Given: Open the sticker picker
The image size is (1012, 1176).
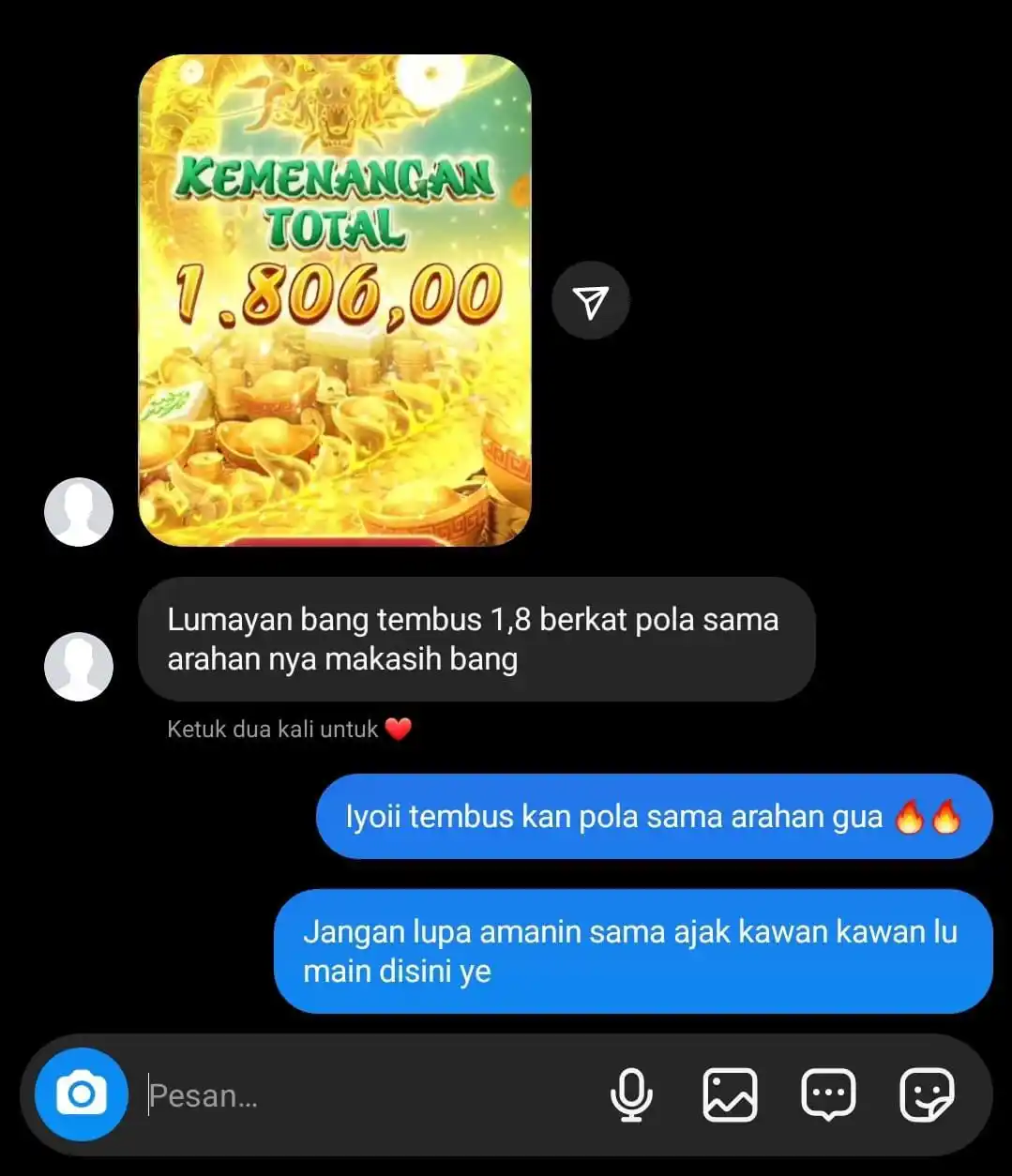Looking at the screenshot, I should point(927,1094).
